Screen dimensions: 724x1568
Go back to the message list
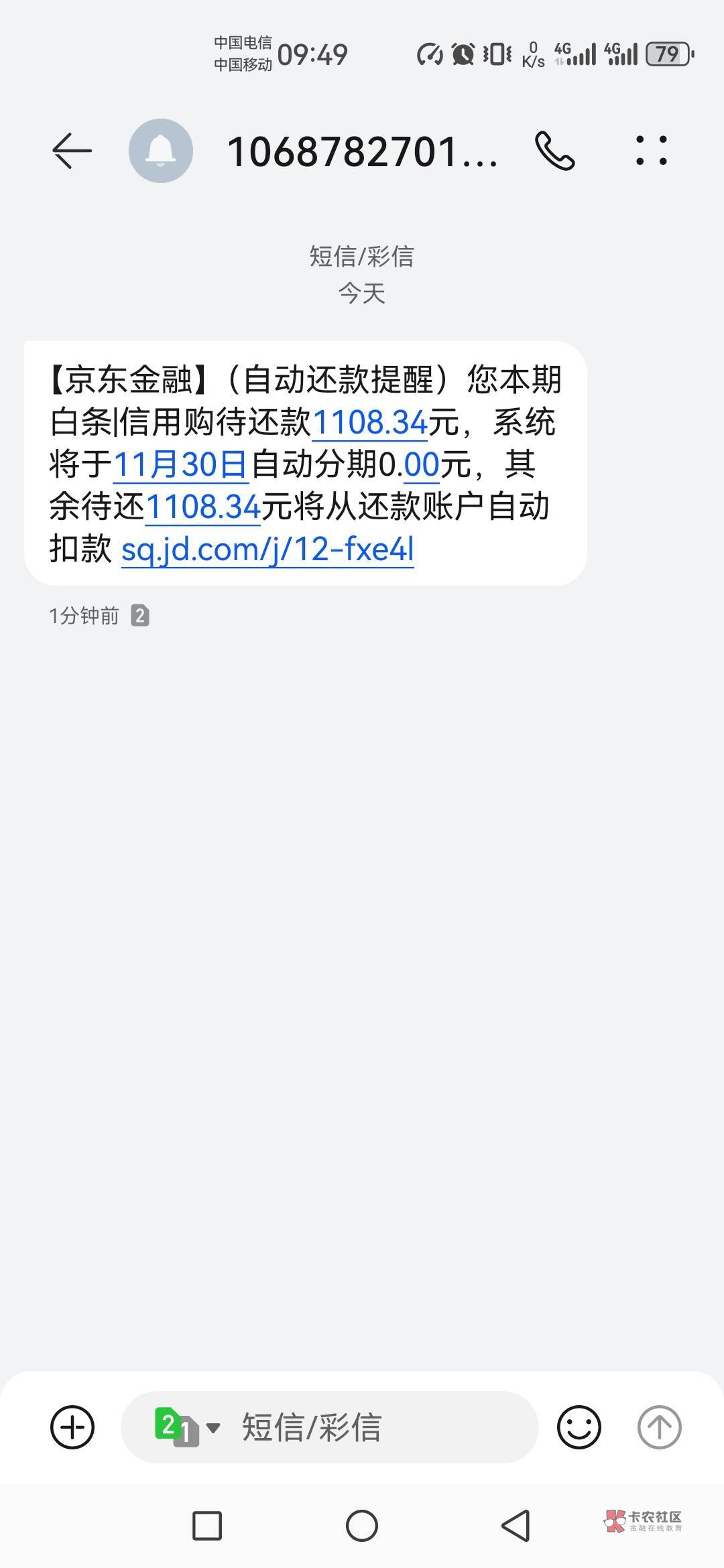click(72, 151)
